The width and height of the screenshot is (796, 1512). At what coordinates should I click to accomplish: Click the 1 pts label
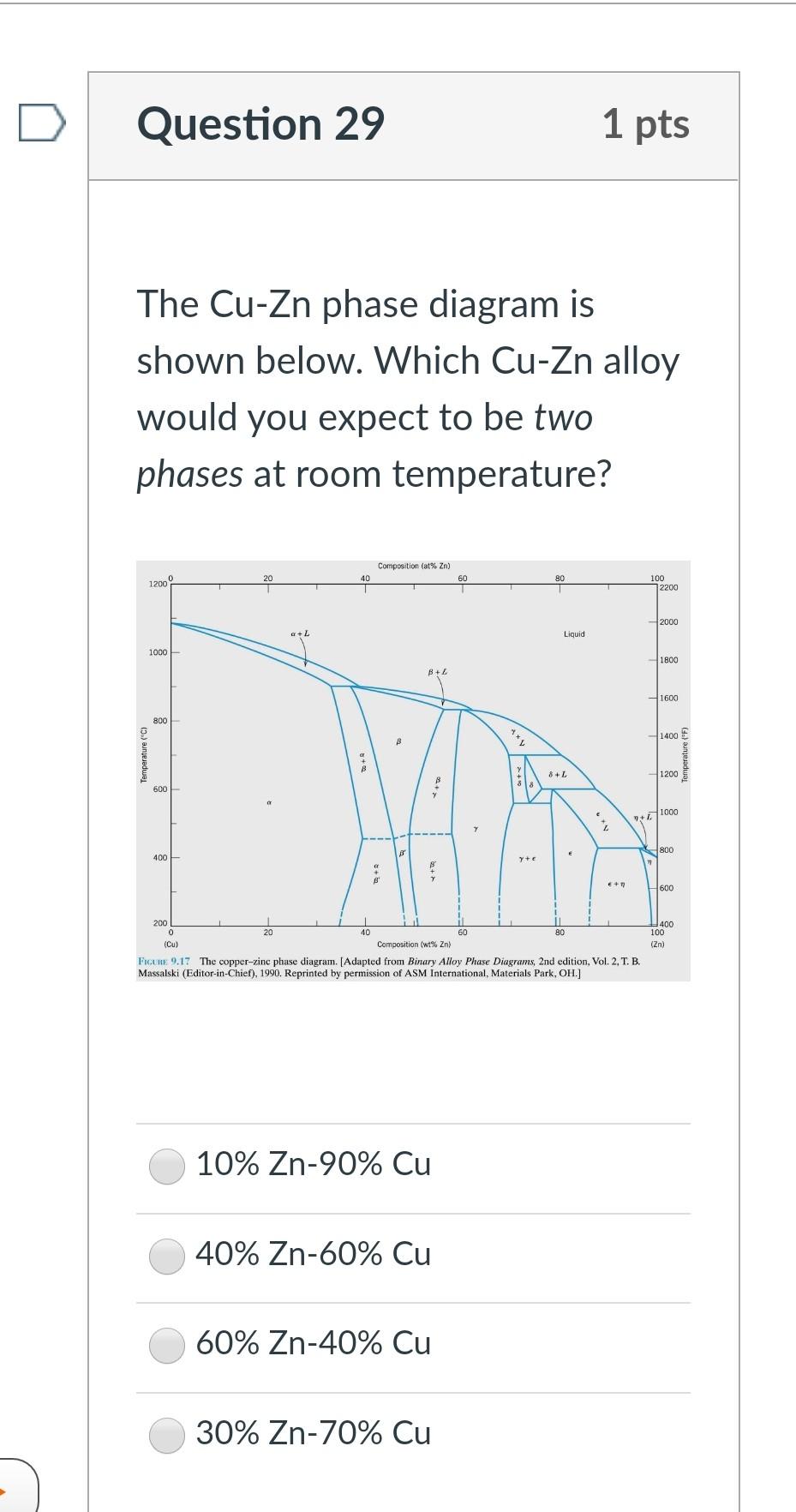(646, 124)
